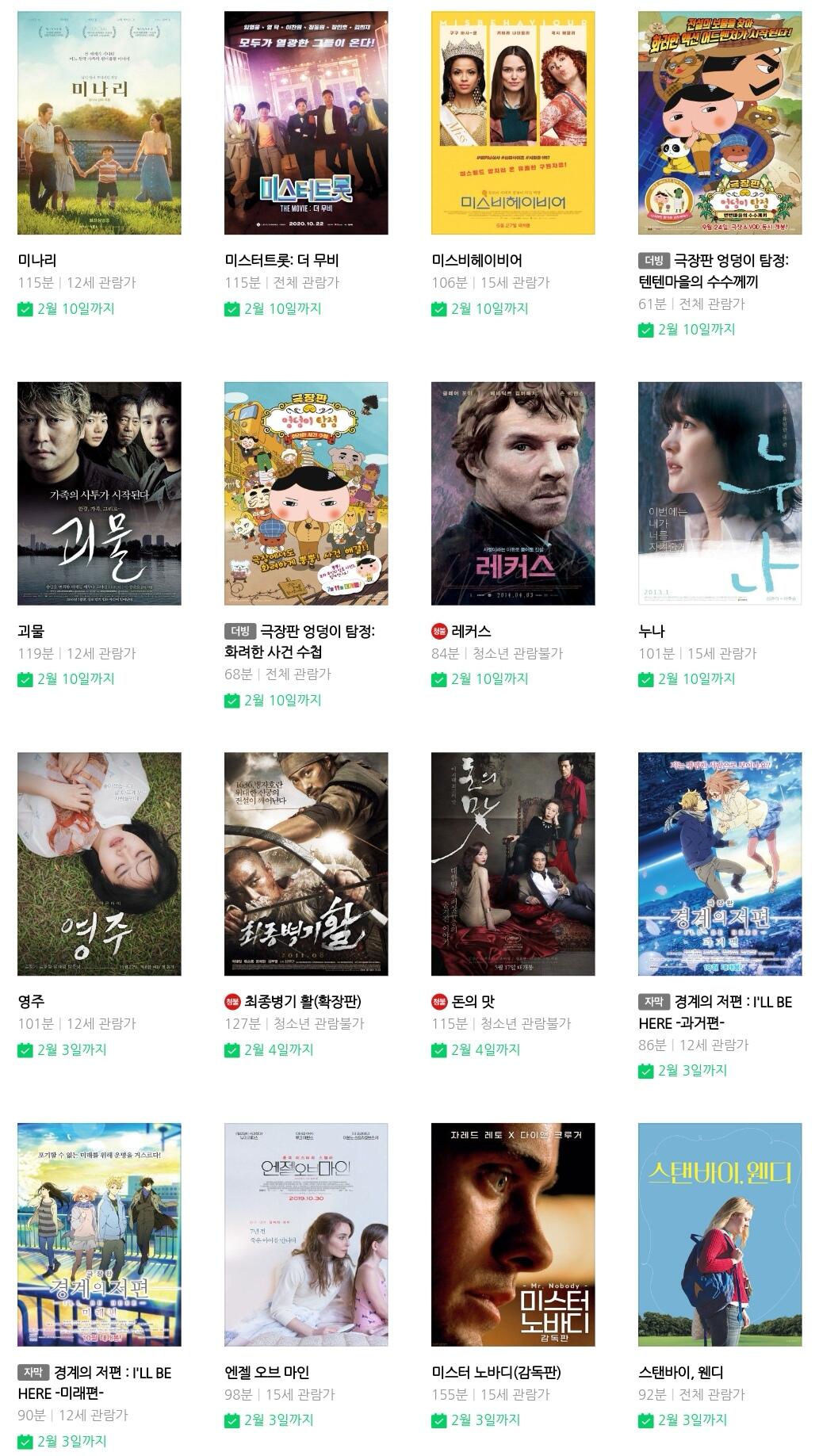Open 미스터트롯: 더 무비
Viewport: 819px width, 1456px height.
306,123
